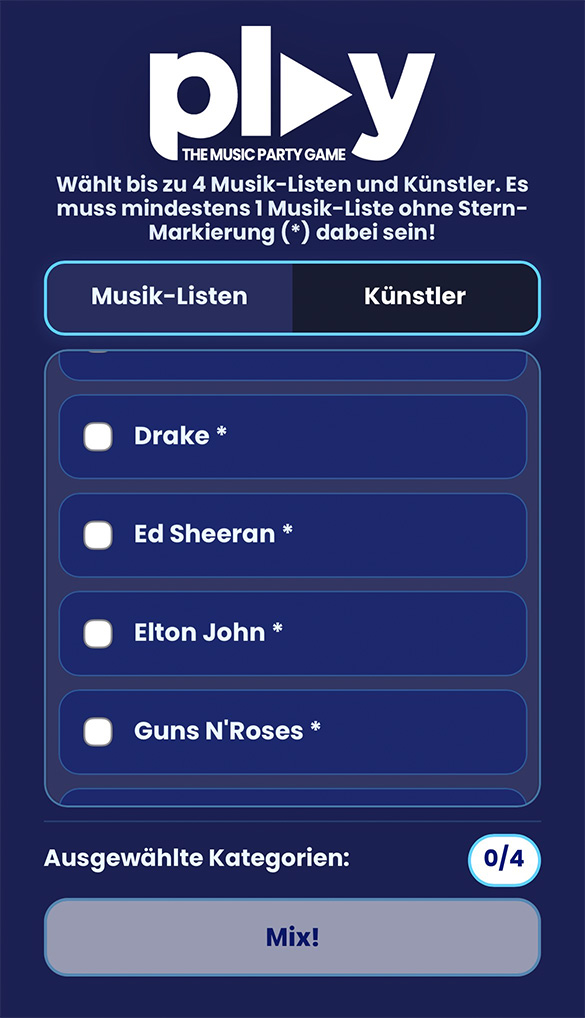The image size is (585, 1018).
Task: Enable the Guns N'Roses checkbox
Action: [x=98, y=732]
